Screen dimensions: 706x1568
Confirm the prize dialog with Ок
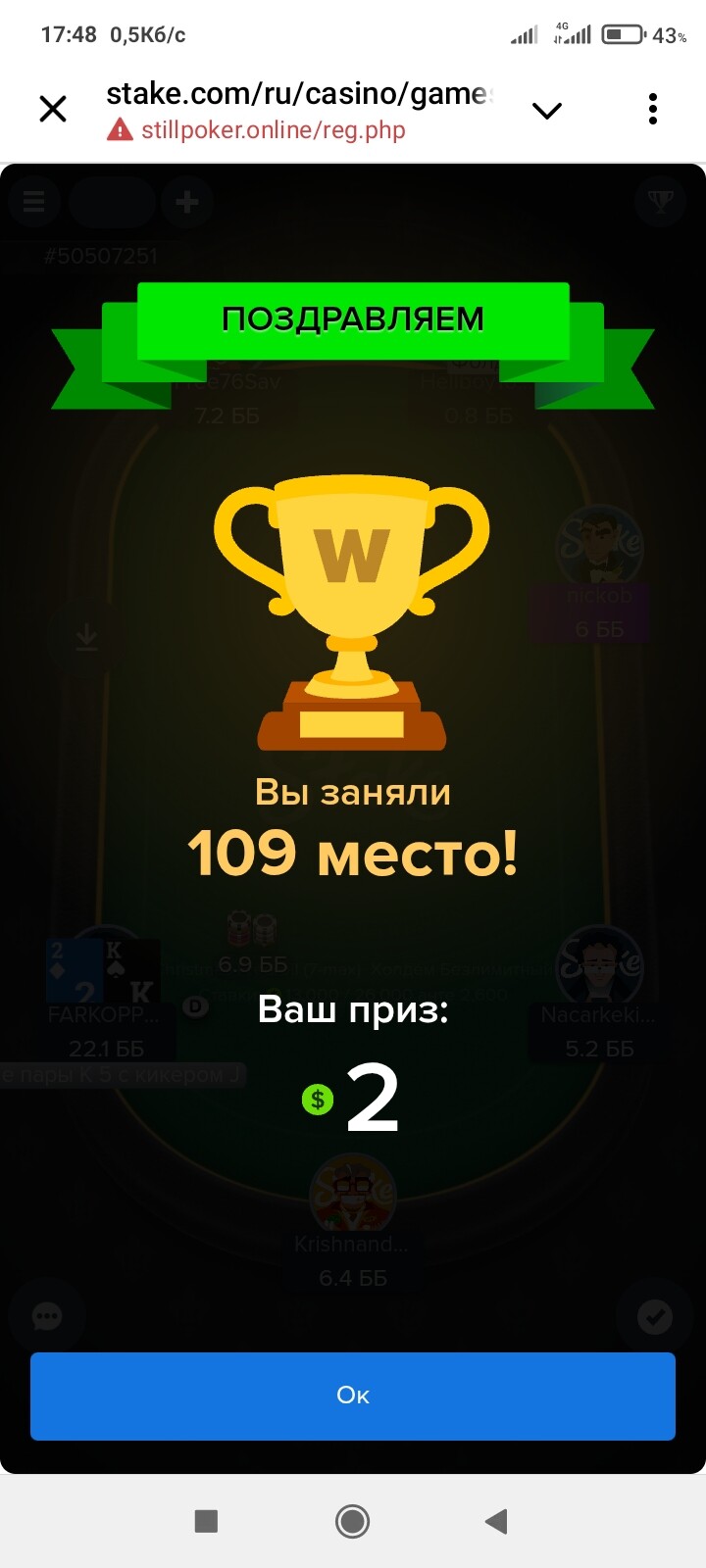pos(353,1396)
